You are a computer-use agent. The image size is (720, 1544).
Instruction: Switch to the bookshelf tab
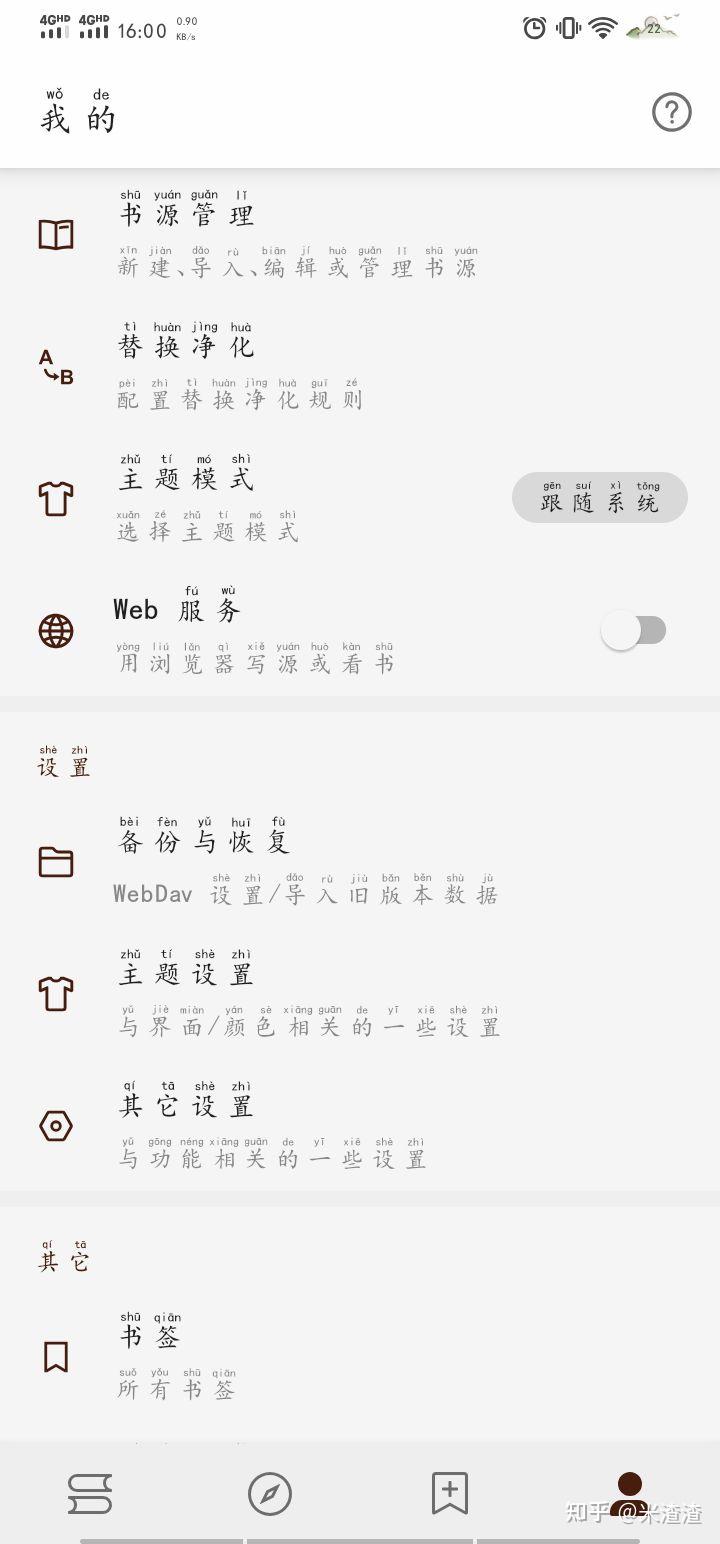90,1494
